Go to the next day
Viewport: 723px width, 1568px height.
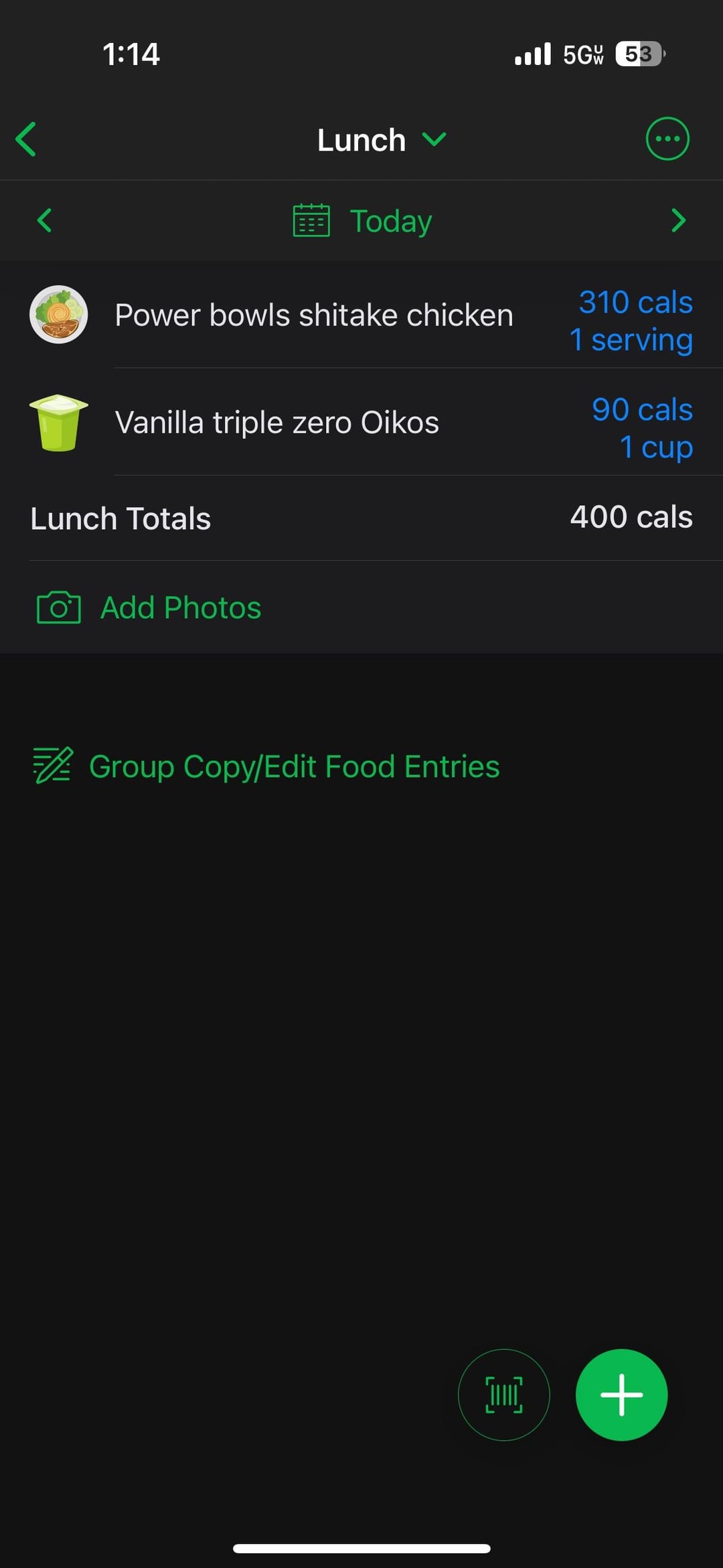pos(678,220)
